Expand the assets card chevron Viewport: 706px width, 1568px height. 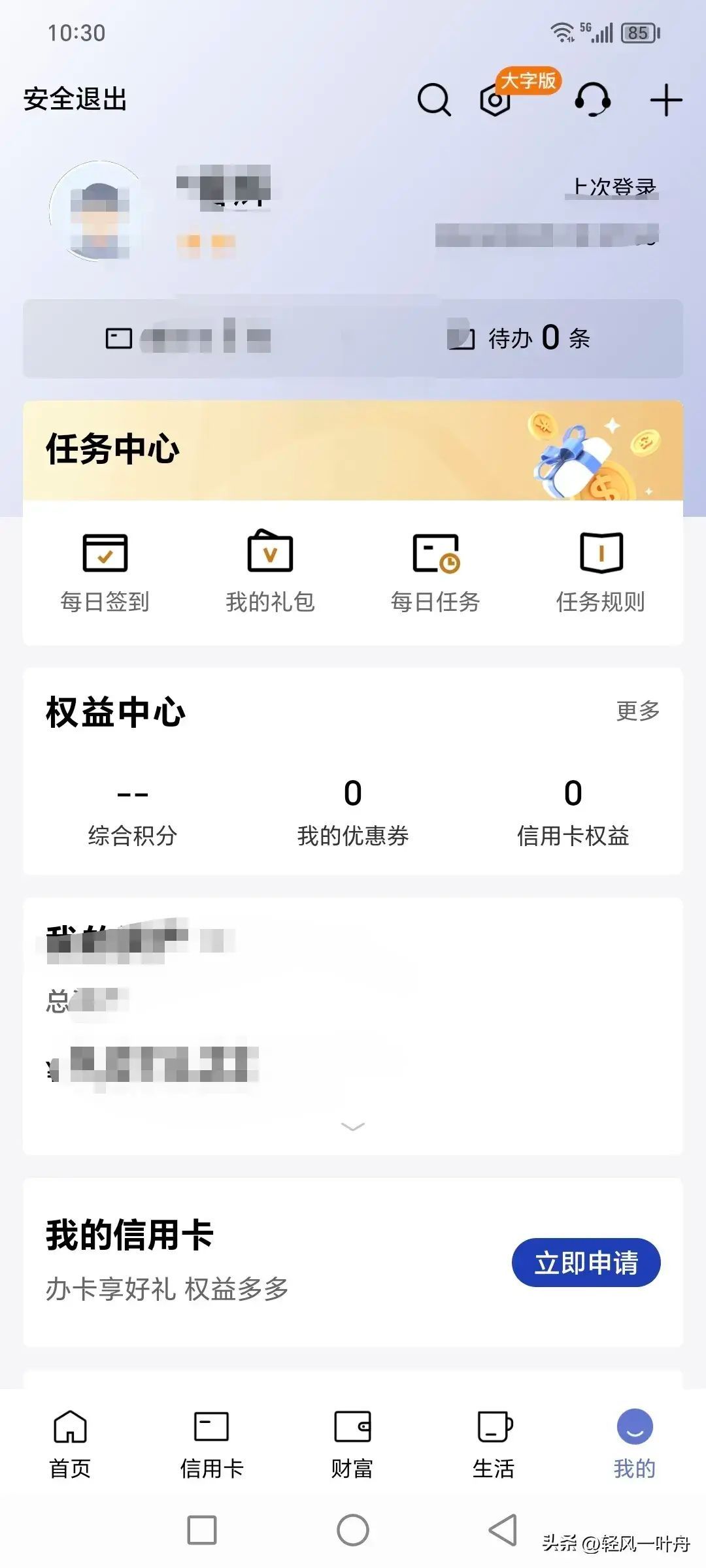click(x=353, y=1126)
